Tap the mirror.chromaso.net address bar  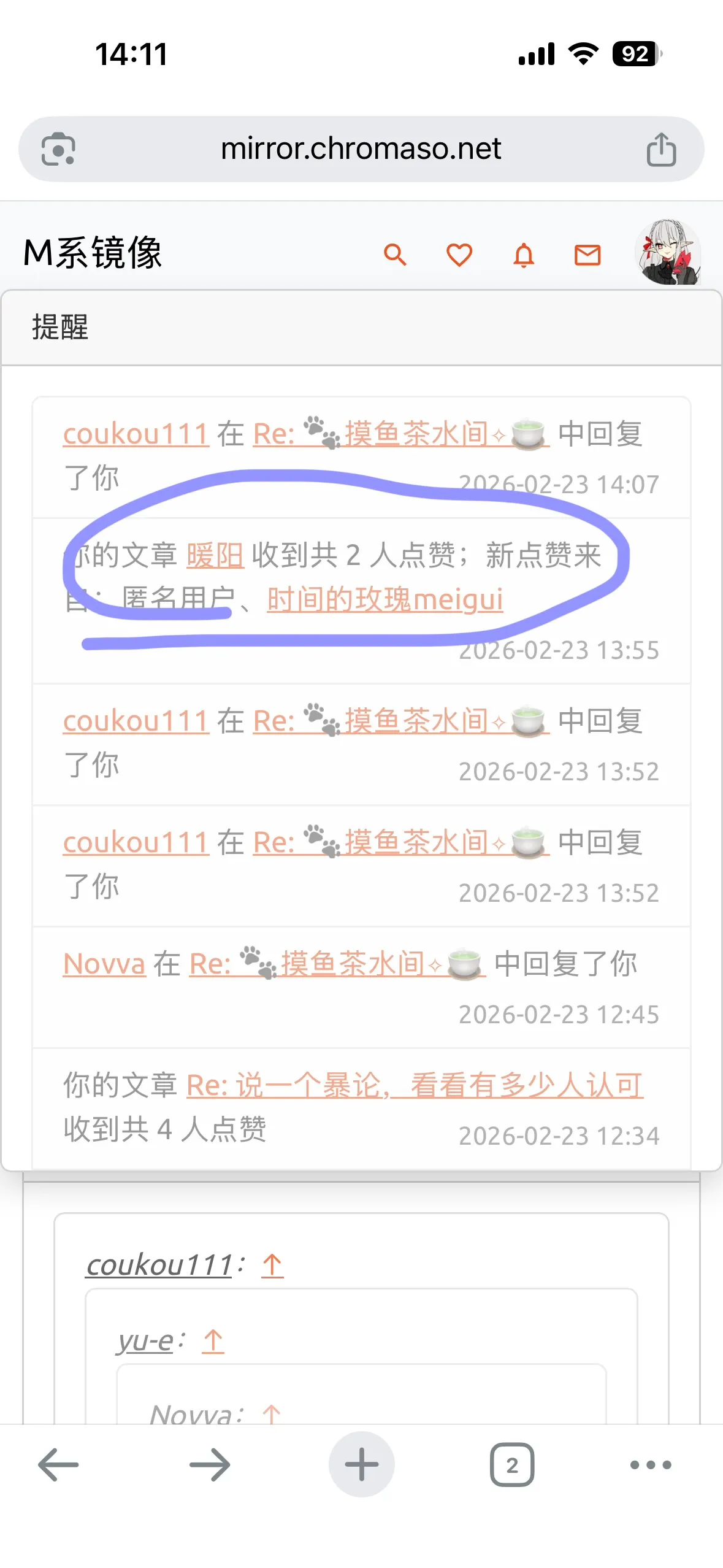point(361,148)
